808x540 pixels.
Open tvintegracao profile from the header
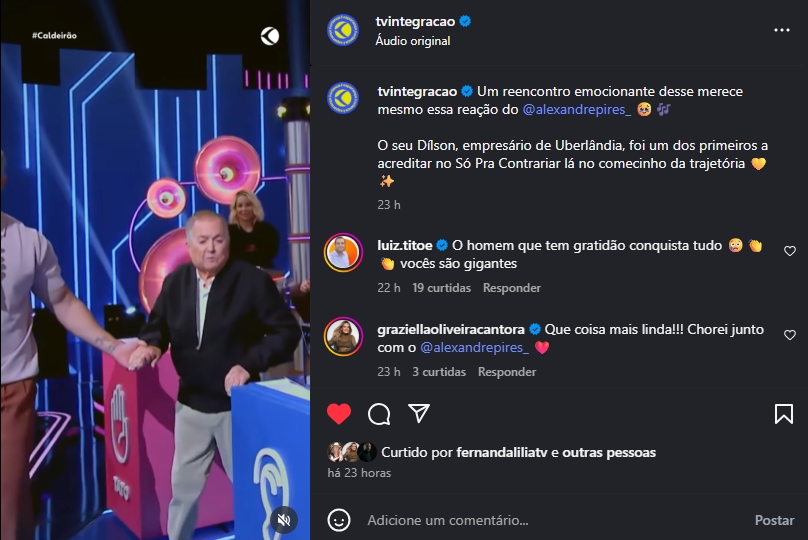click(x=415, y=21)
